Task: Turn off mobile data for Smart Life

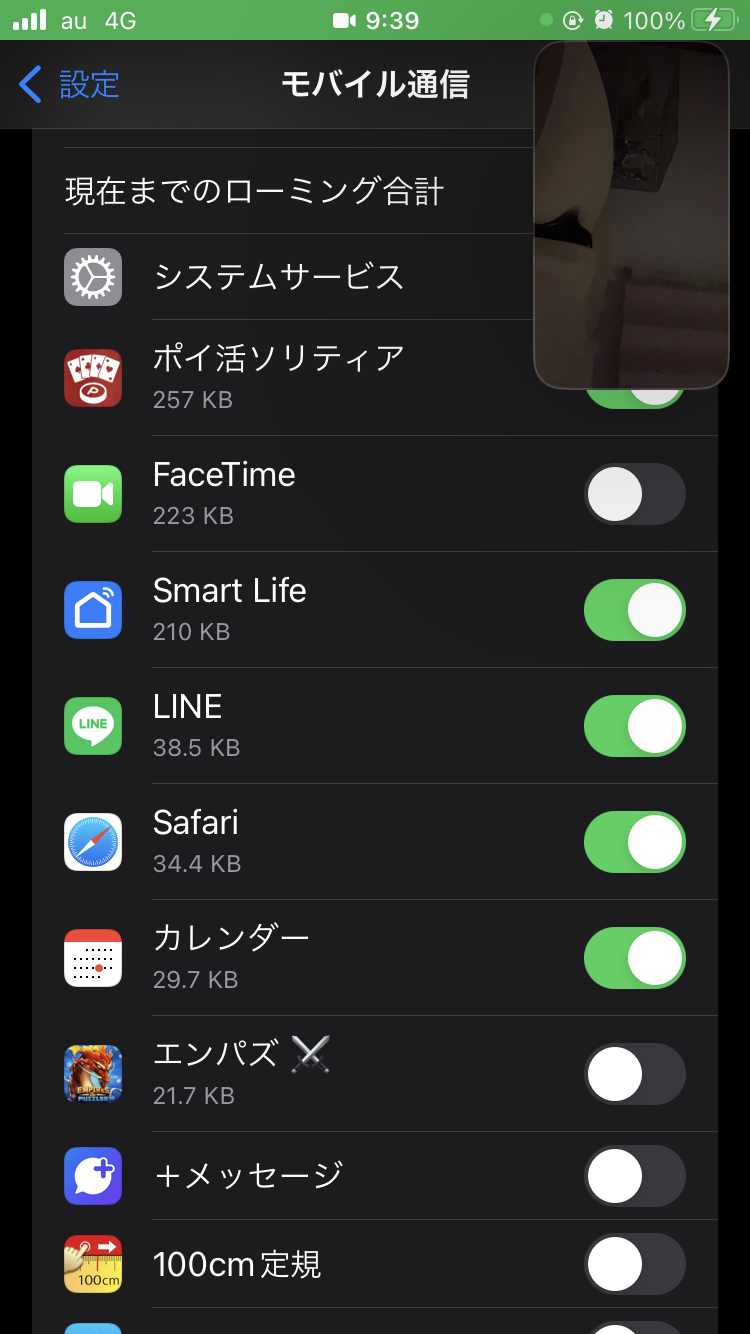Action: [634, 610]
